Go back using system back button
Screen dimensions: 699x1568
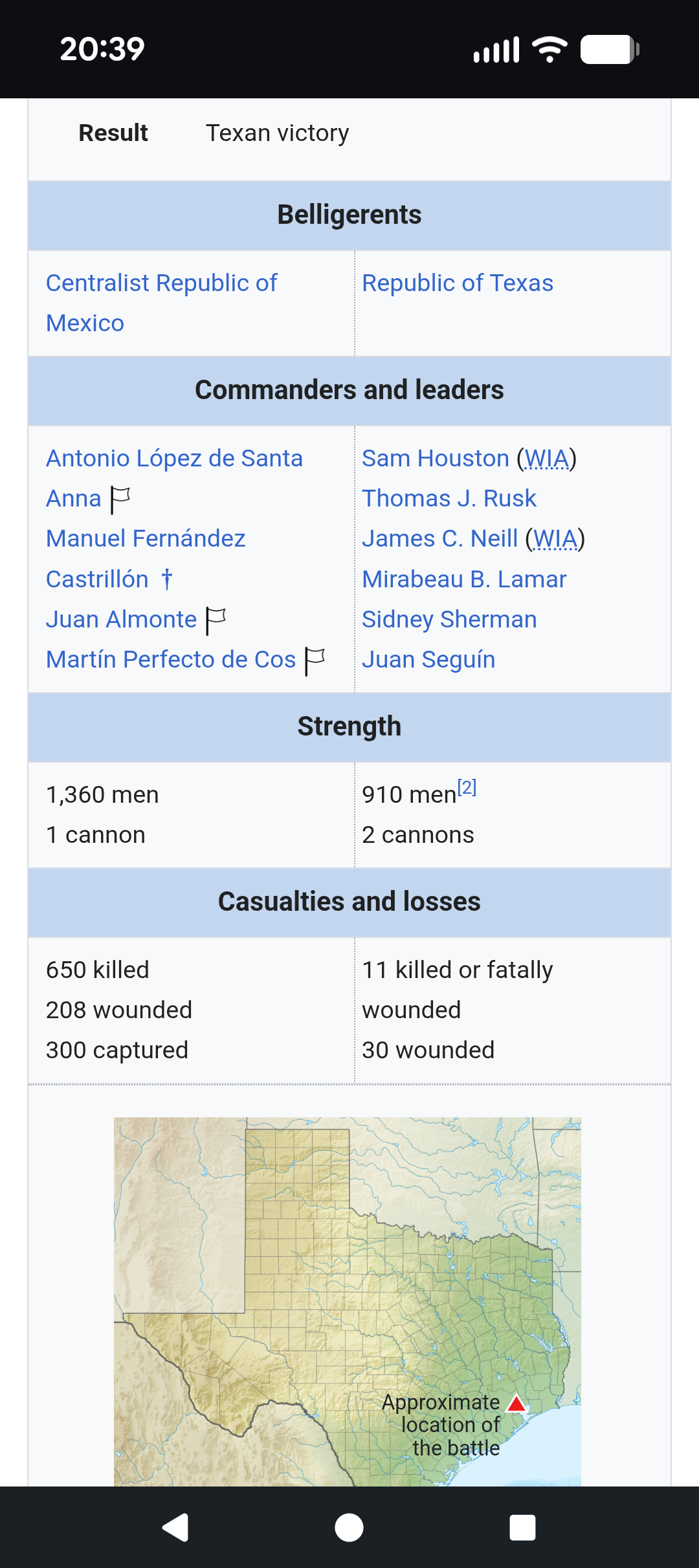click(175, 1528)
